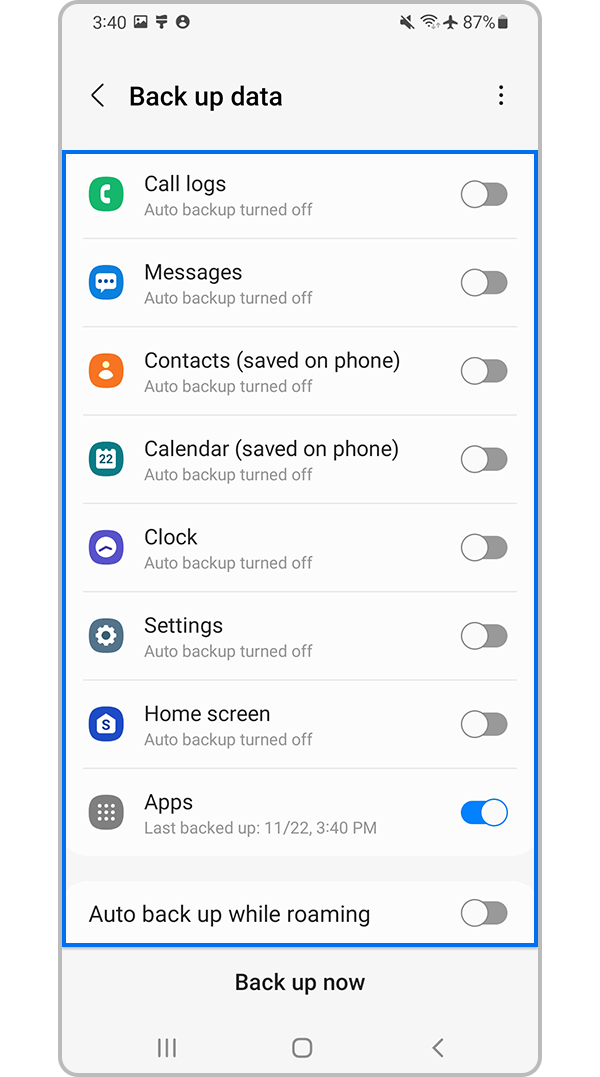Open the more options menu
Image resolution: width=600 pixels, height=1077 pixels.
point(501,96)
